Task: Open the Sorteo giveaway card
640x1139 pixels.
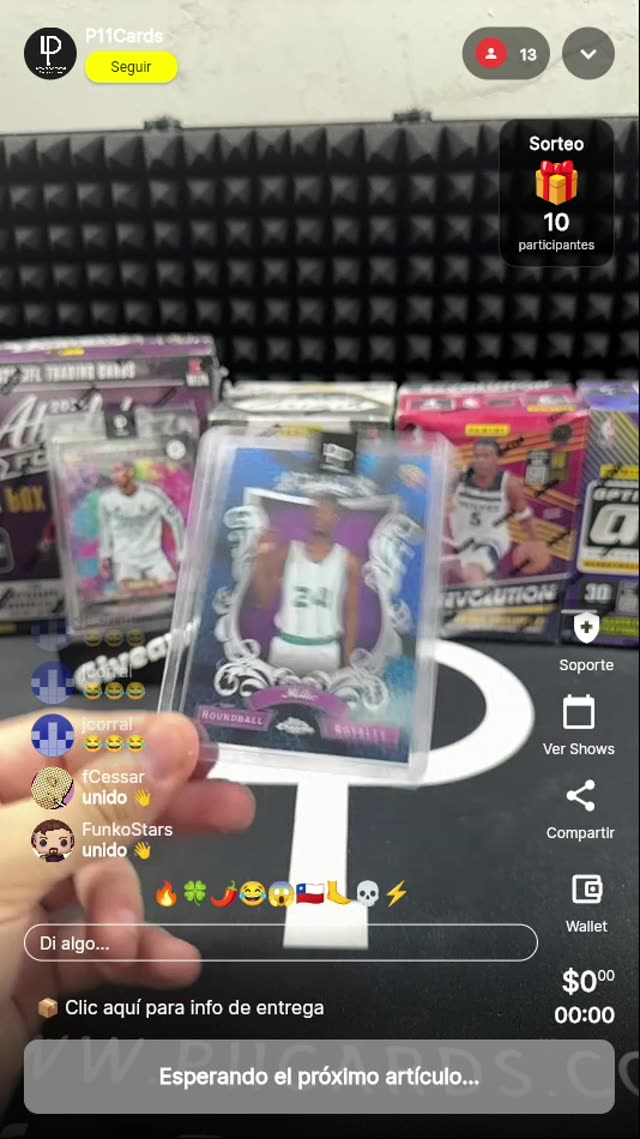Action: click(x=556, y=193)
